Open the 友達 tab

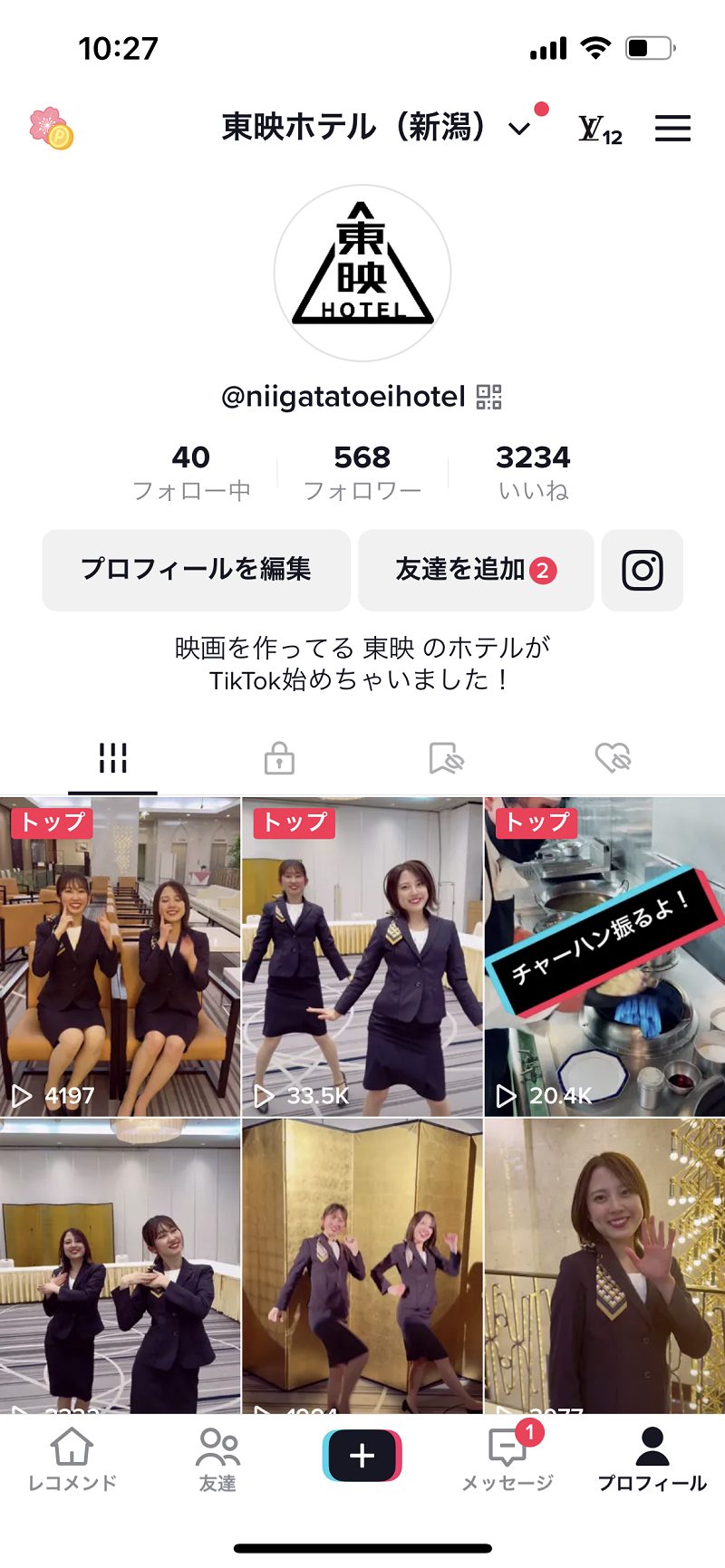pyautogui.click(x=217, y=1459)
